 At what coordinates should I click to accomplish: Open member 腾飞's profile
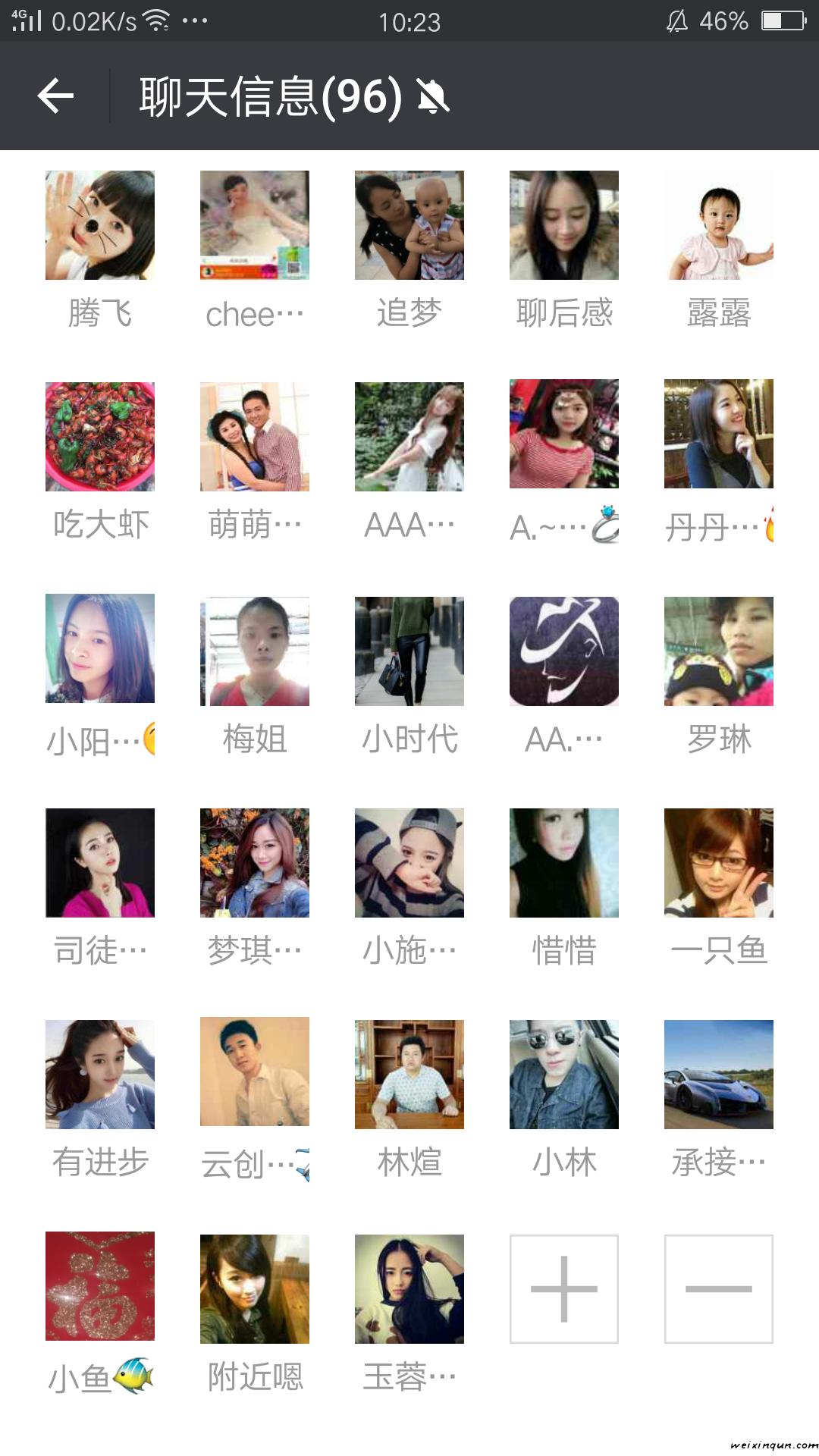100,225
